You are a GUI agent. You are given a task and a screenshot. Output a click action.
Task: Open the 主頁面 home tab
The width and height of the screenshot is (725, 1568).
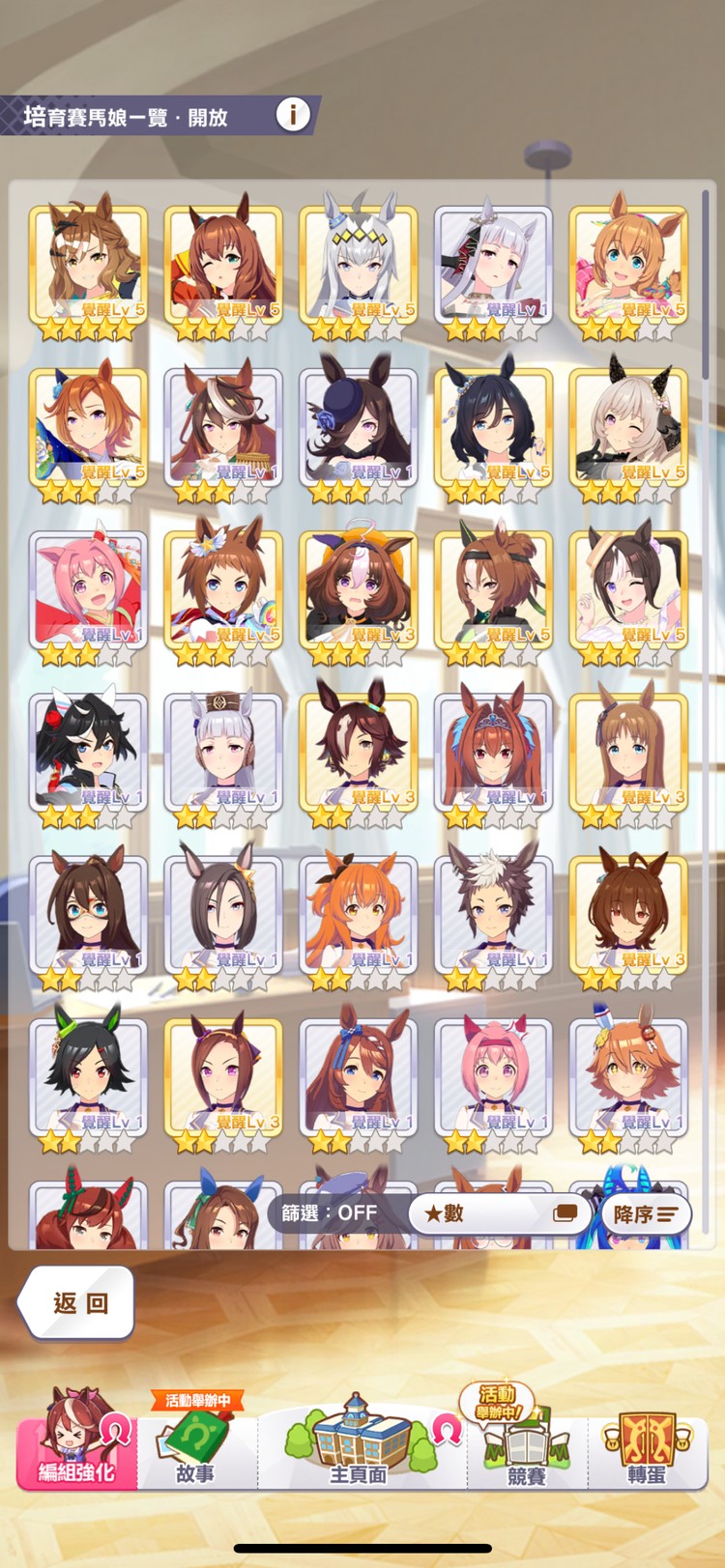(359, 1444)
